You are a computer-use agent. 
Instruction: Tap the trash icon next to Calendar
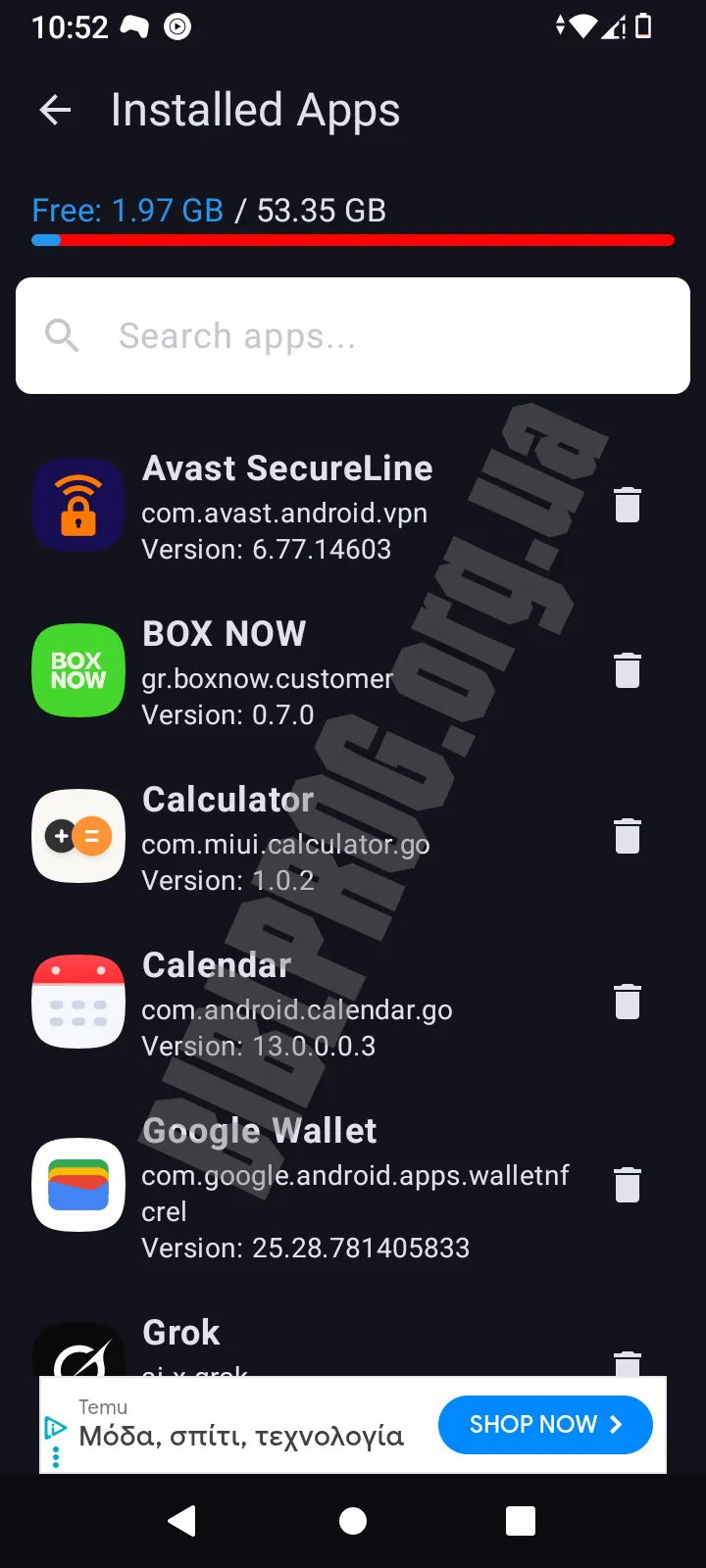point(628,1002)
